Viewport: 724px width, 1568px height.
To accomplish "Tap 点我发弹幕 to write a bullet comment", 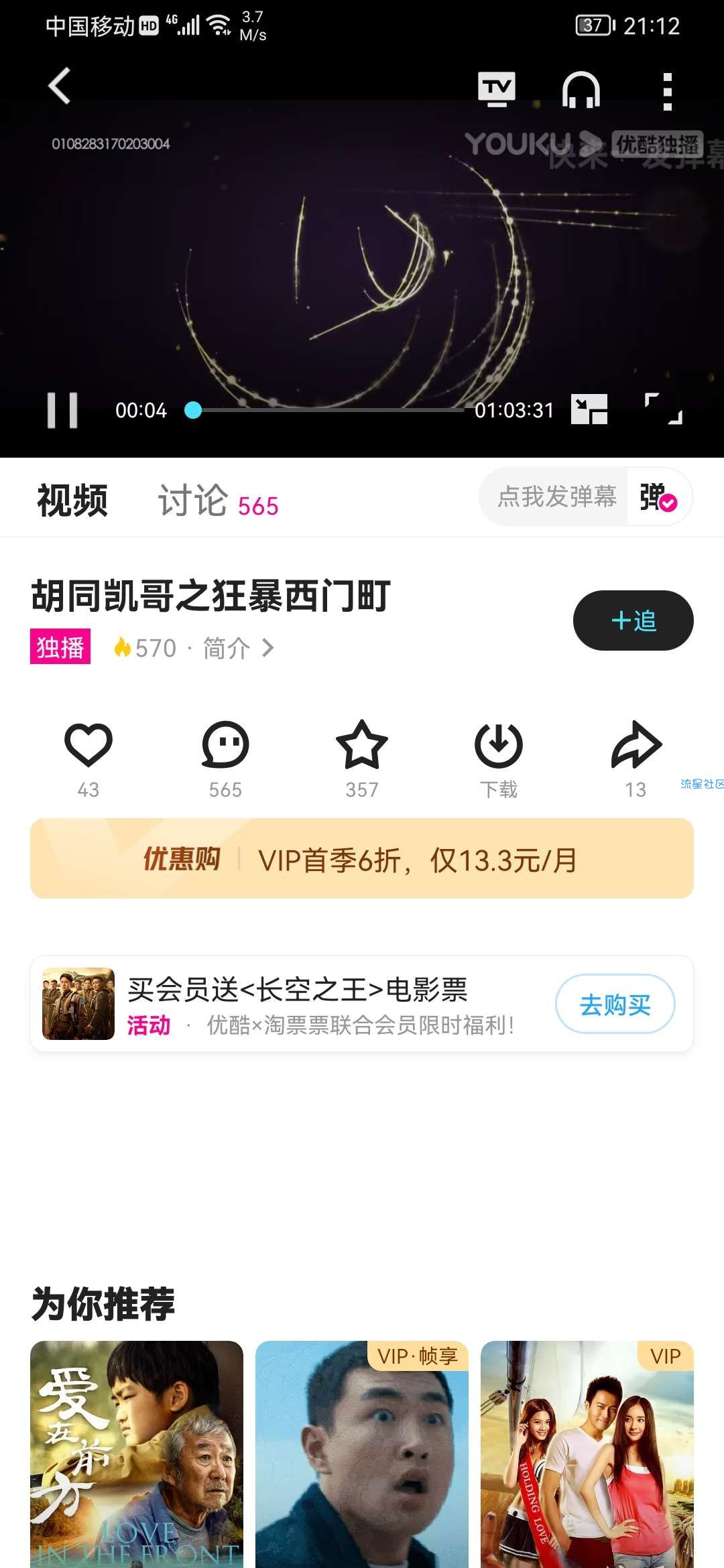I will coord(556,497).
